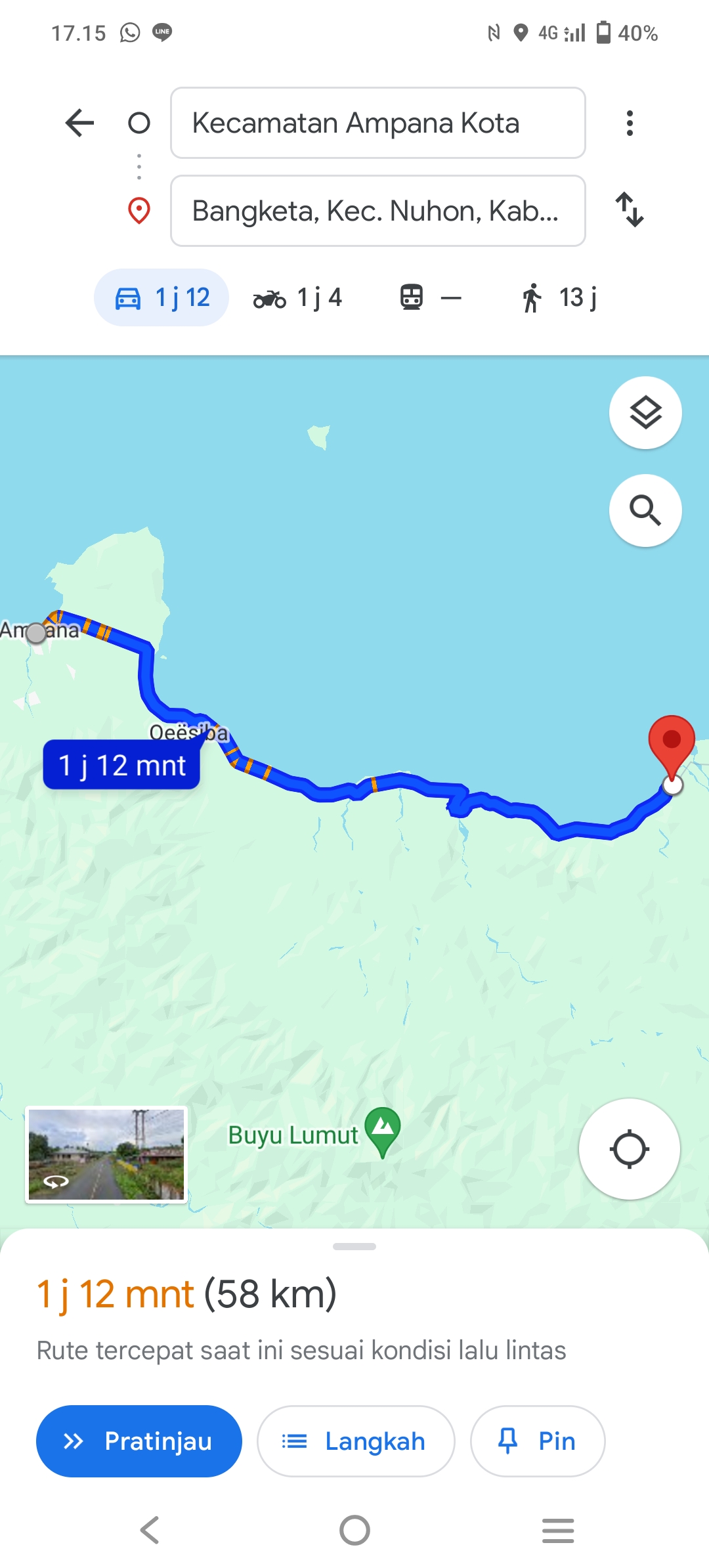Screen dimensions: 709x1568
Task: Start the Pratinjau route preview
Action: point(139,1441)
